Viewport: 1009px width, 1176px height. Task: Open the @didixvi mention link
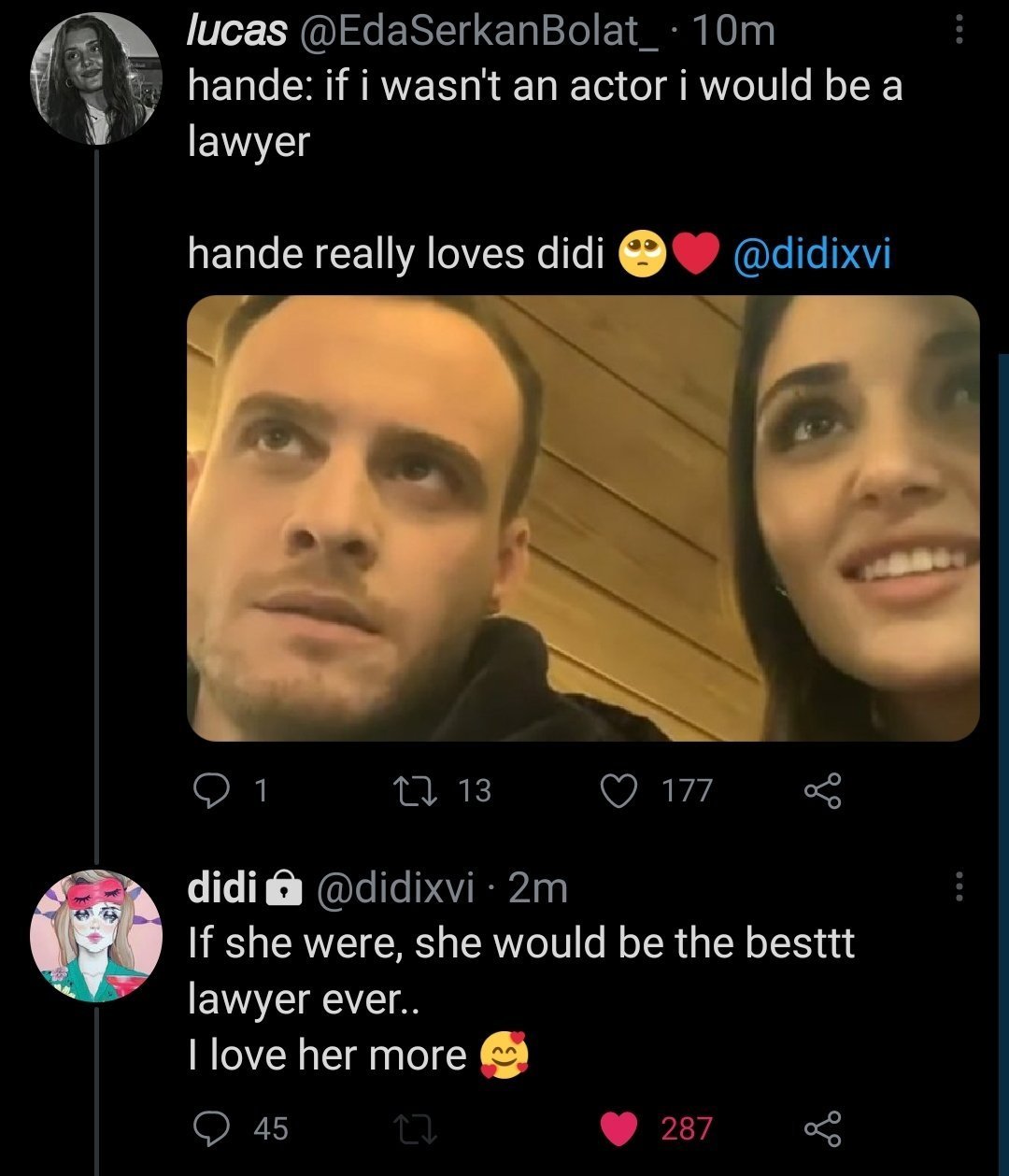(812, 253)
